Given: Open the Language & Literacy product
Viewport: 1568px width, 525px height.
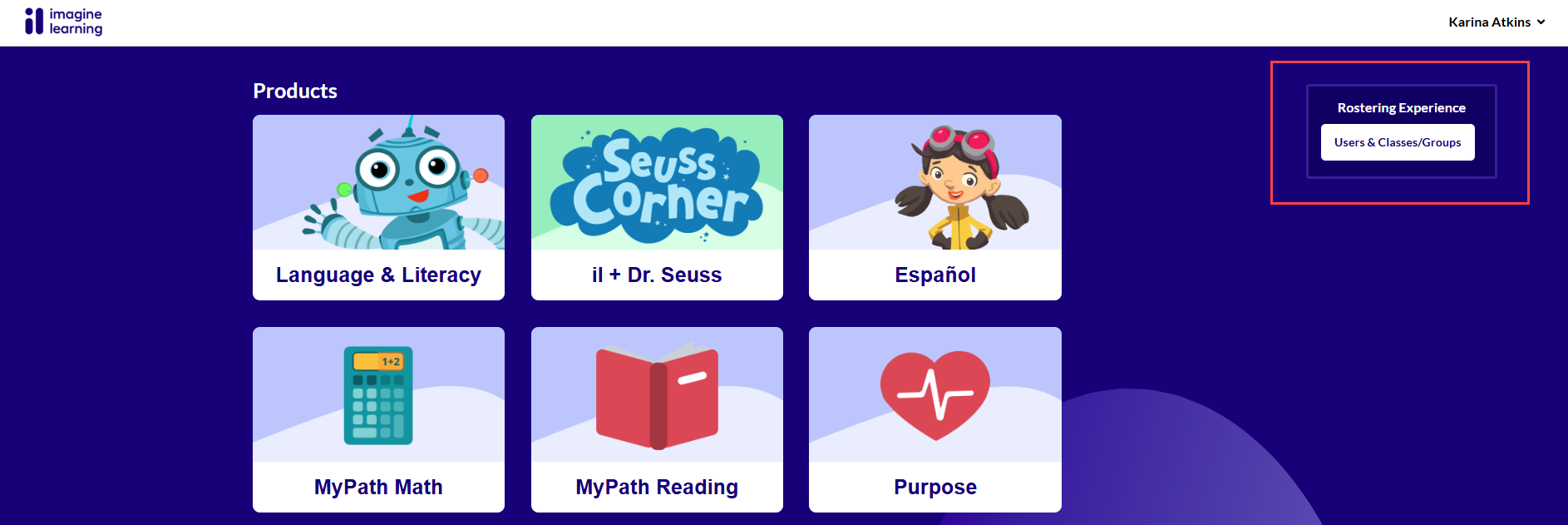Looking at the screenshot, I should click(378, 208).
